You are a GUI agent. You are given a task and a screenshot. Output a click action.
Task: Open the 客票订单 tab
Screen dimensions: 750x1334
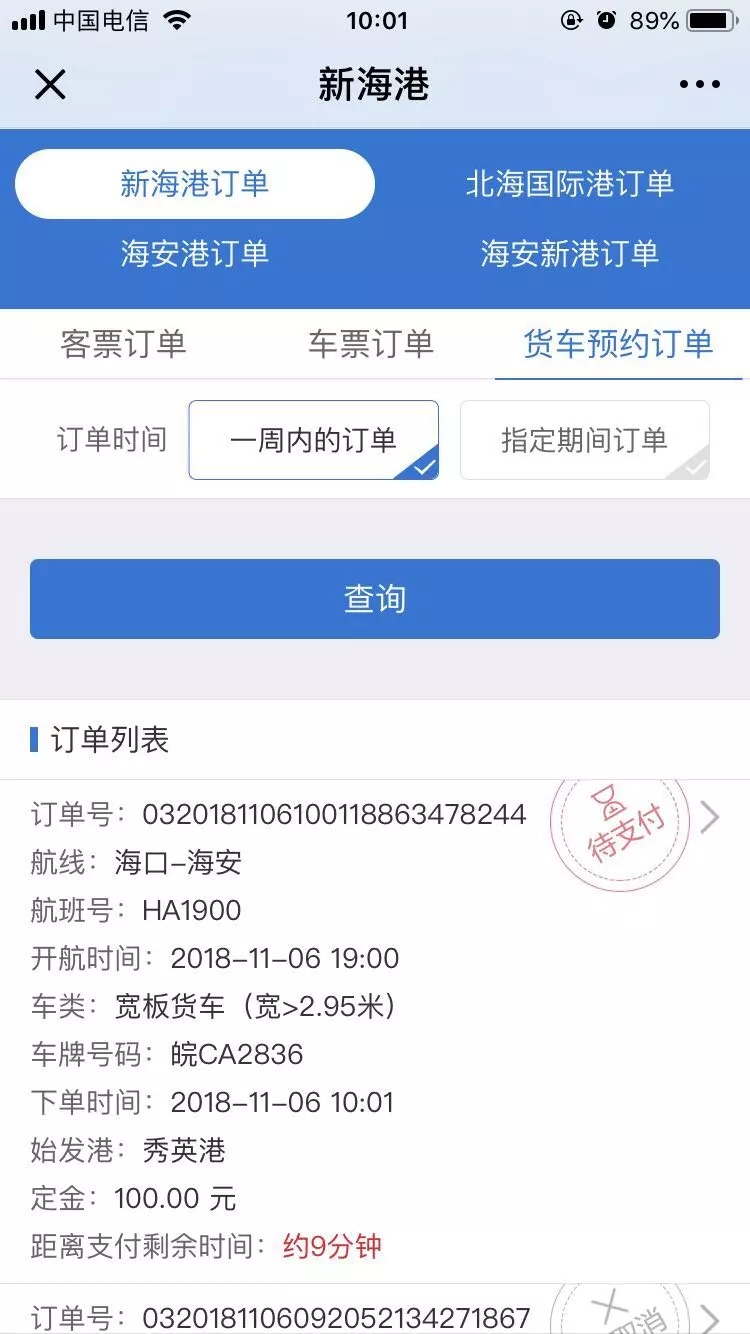coord(123,344)
